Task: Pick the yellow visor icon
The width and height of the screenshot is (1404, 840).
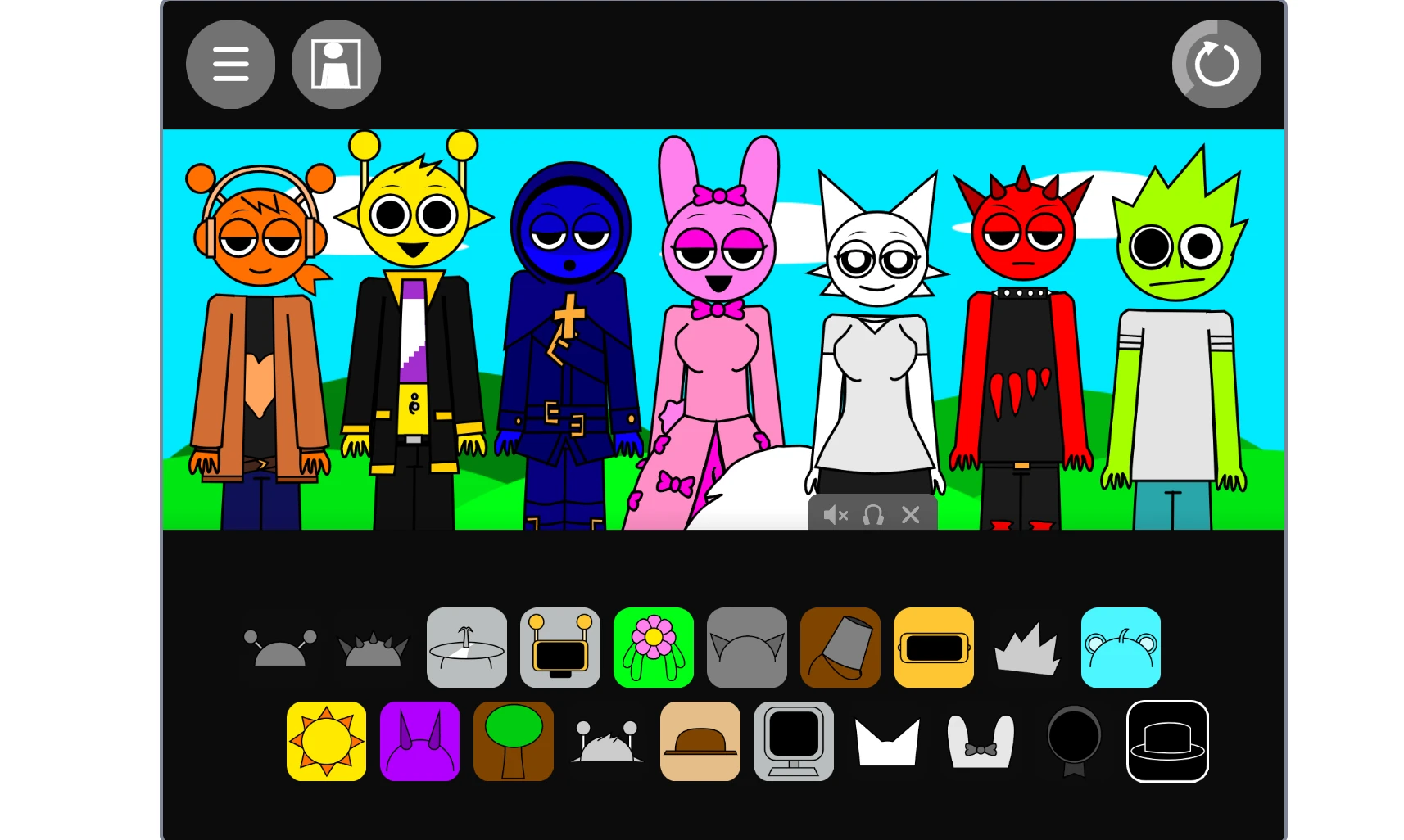Action: pyautogui.click(x=933, y=648)
